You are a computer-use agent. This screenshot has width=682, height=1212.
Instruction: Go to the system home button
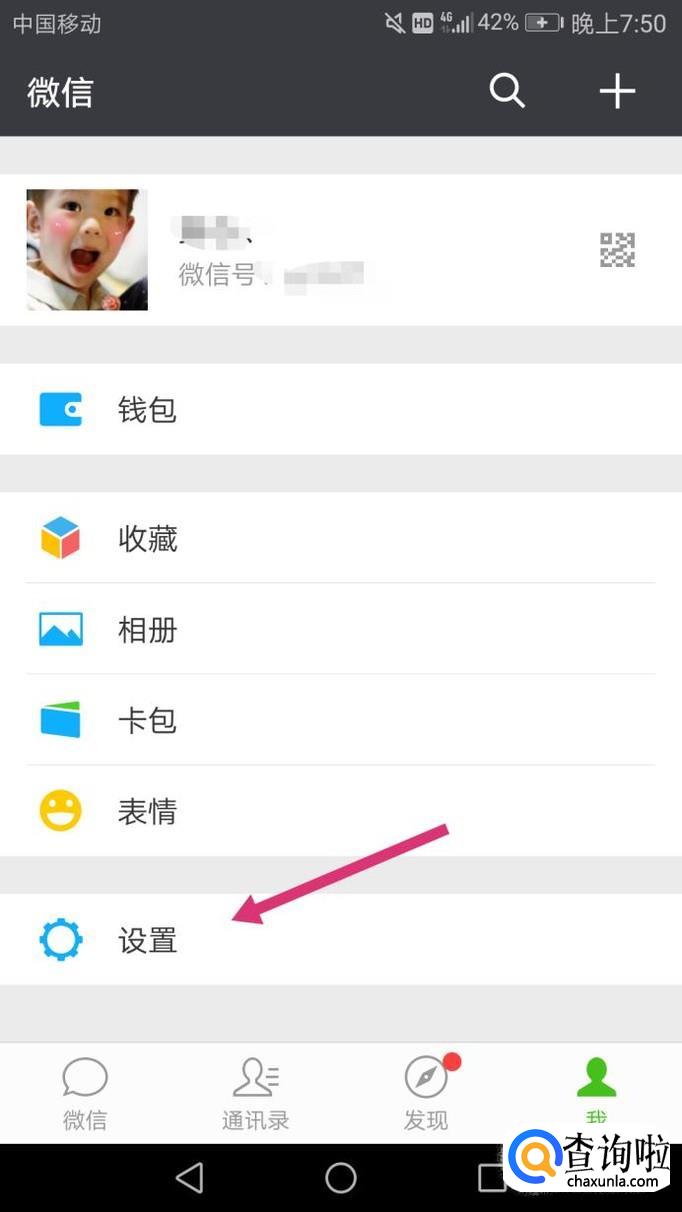341,1178
